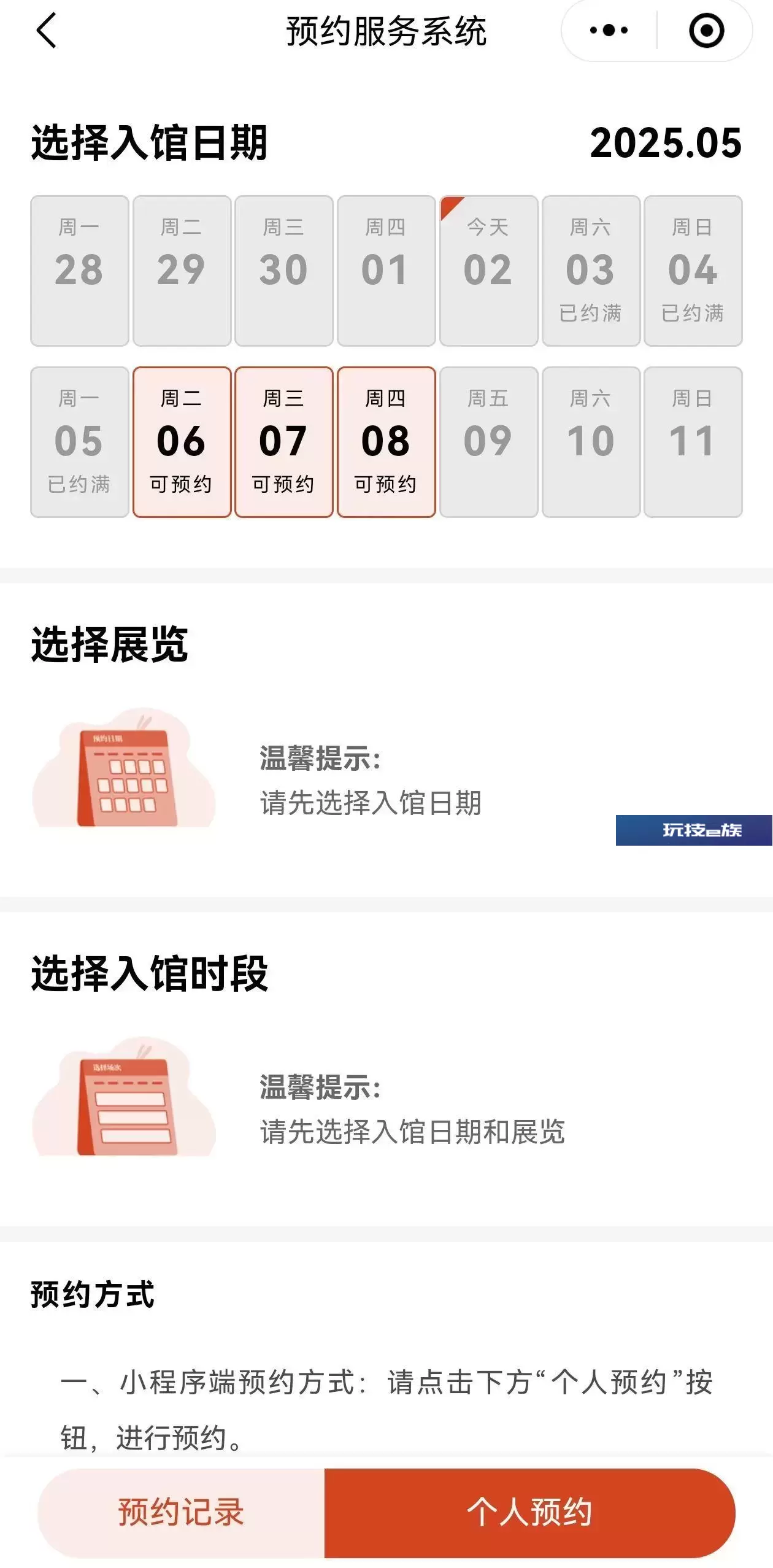Select Tuesday 06 as the entry date

click(182, 442)
